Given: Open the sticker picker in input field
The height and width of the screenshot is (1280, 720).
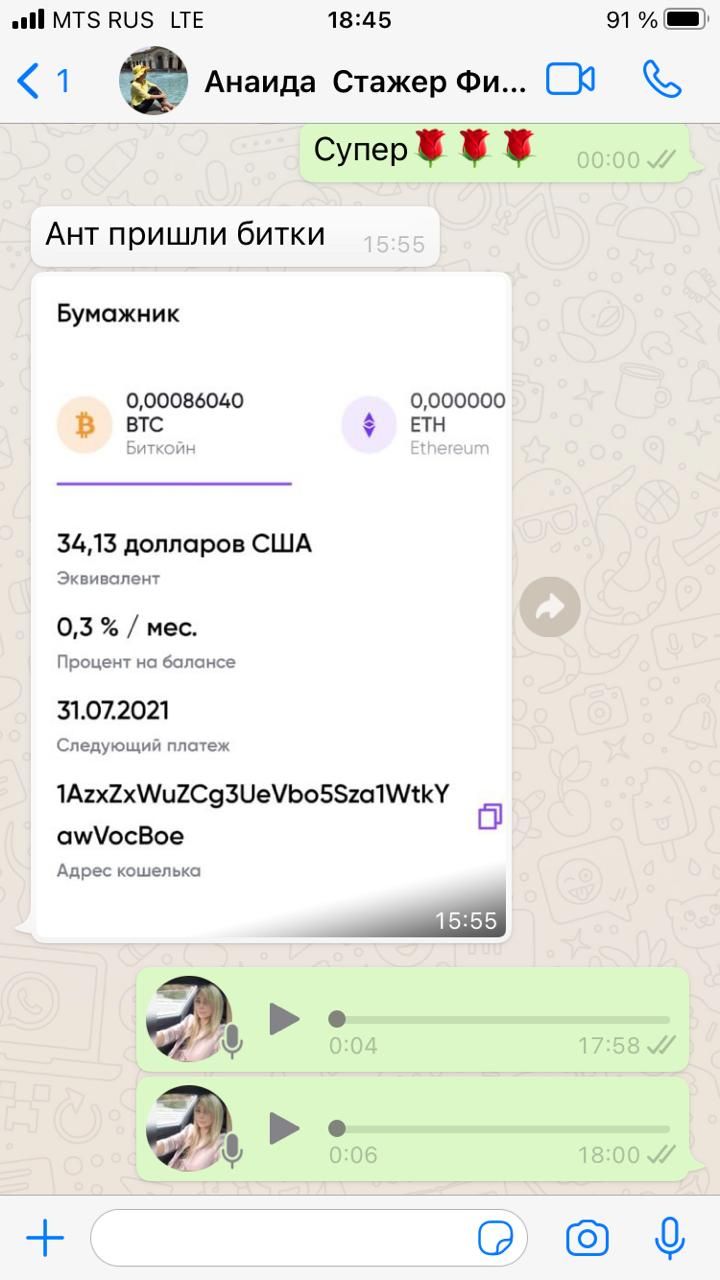Looking at the screenshot, I should pyautogui.click(x=496, y=1239).
